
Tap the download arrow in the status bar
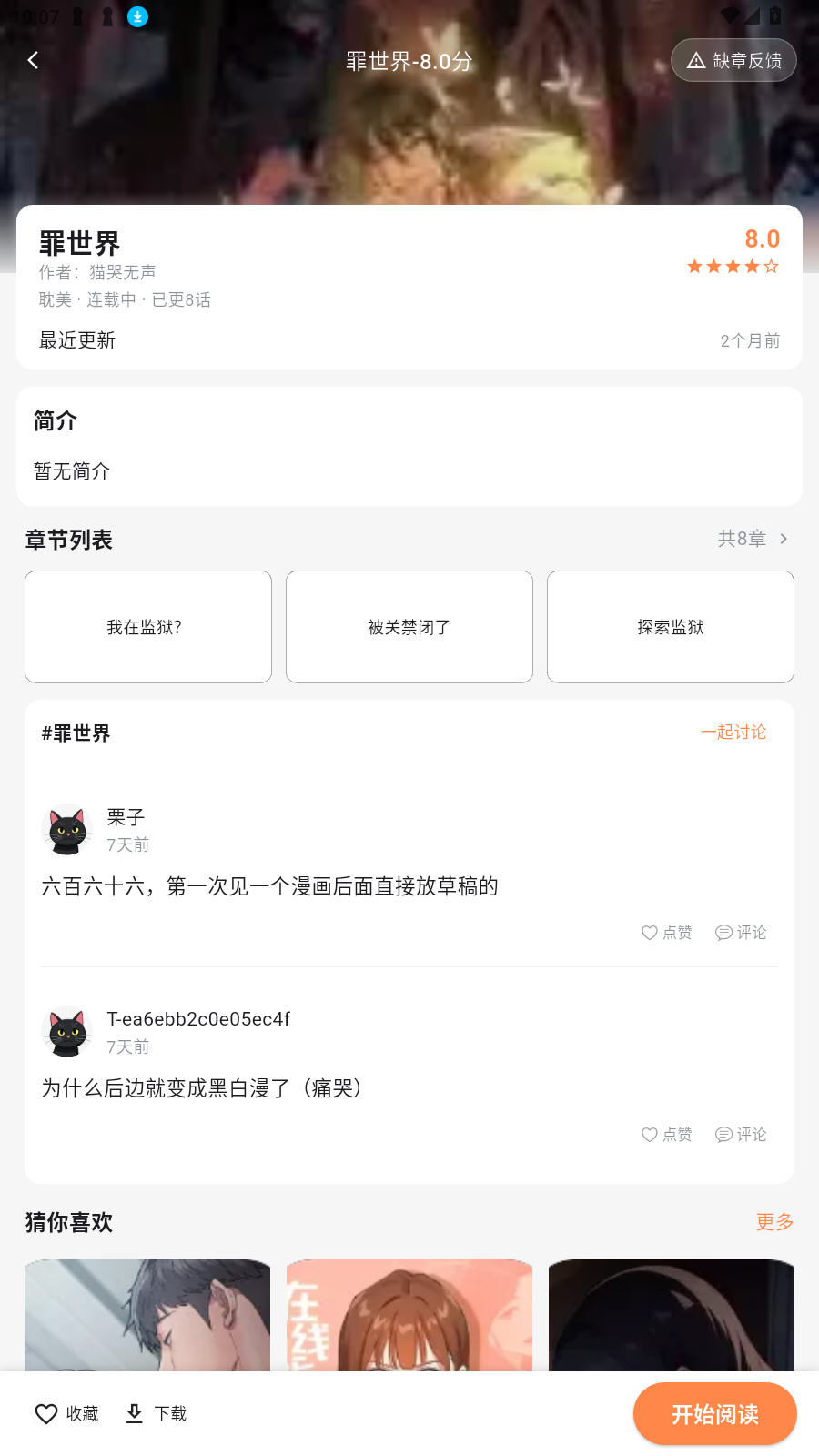click(137, 16)
